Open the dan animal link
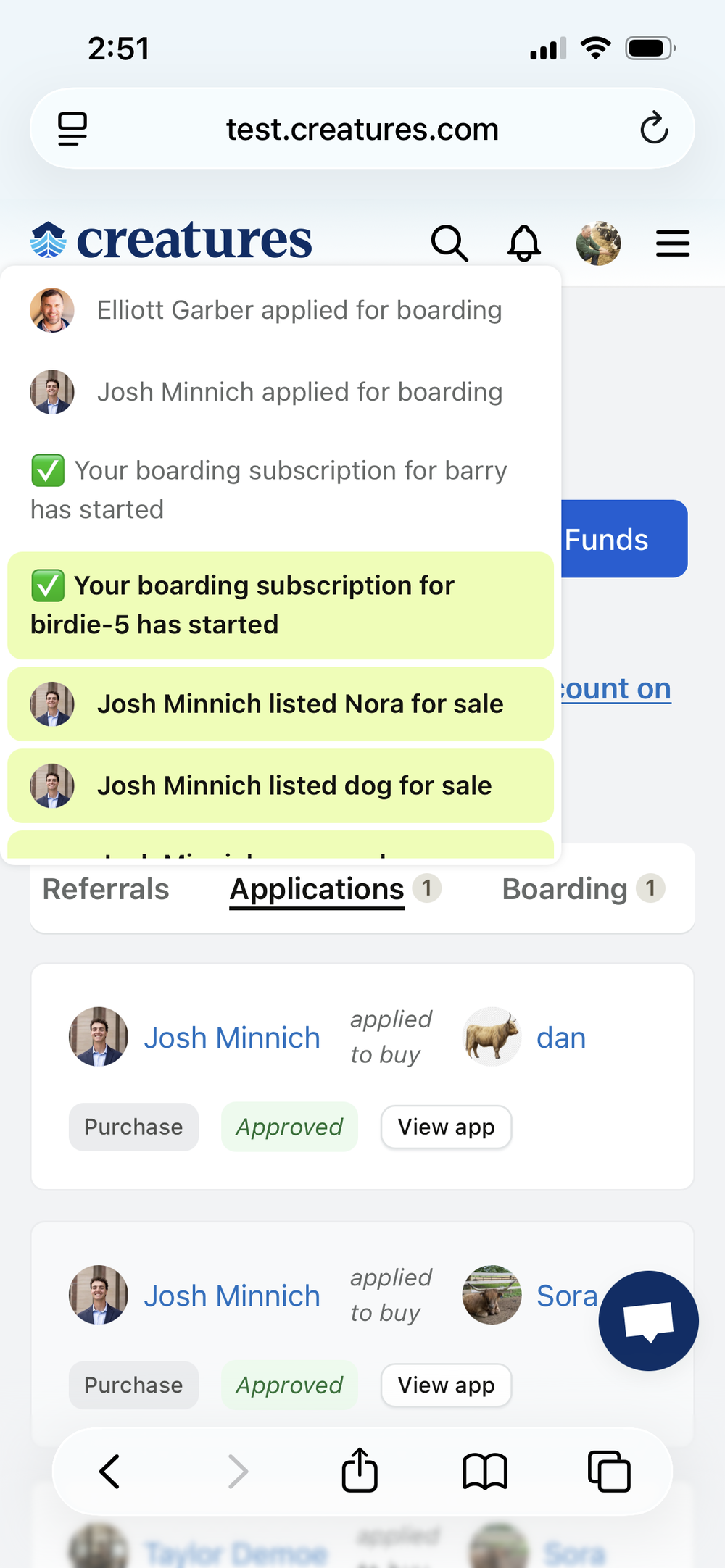The width and height of the screenshot is (725, 1568). click(561, 1038)
